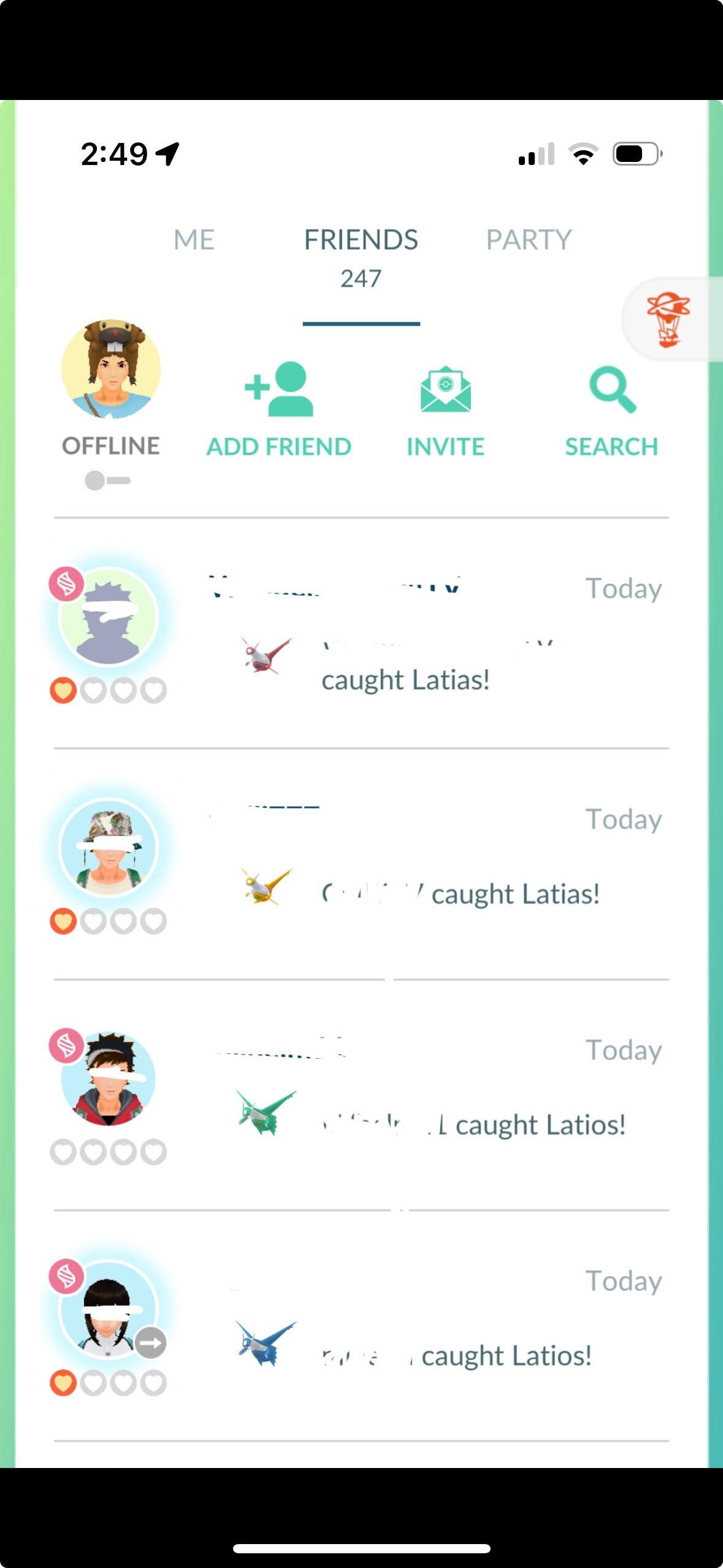Open the PARTY tab

(x=529, y=239)
